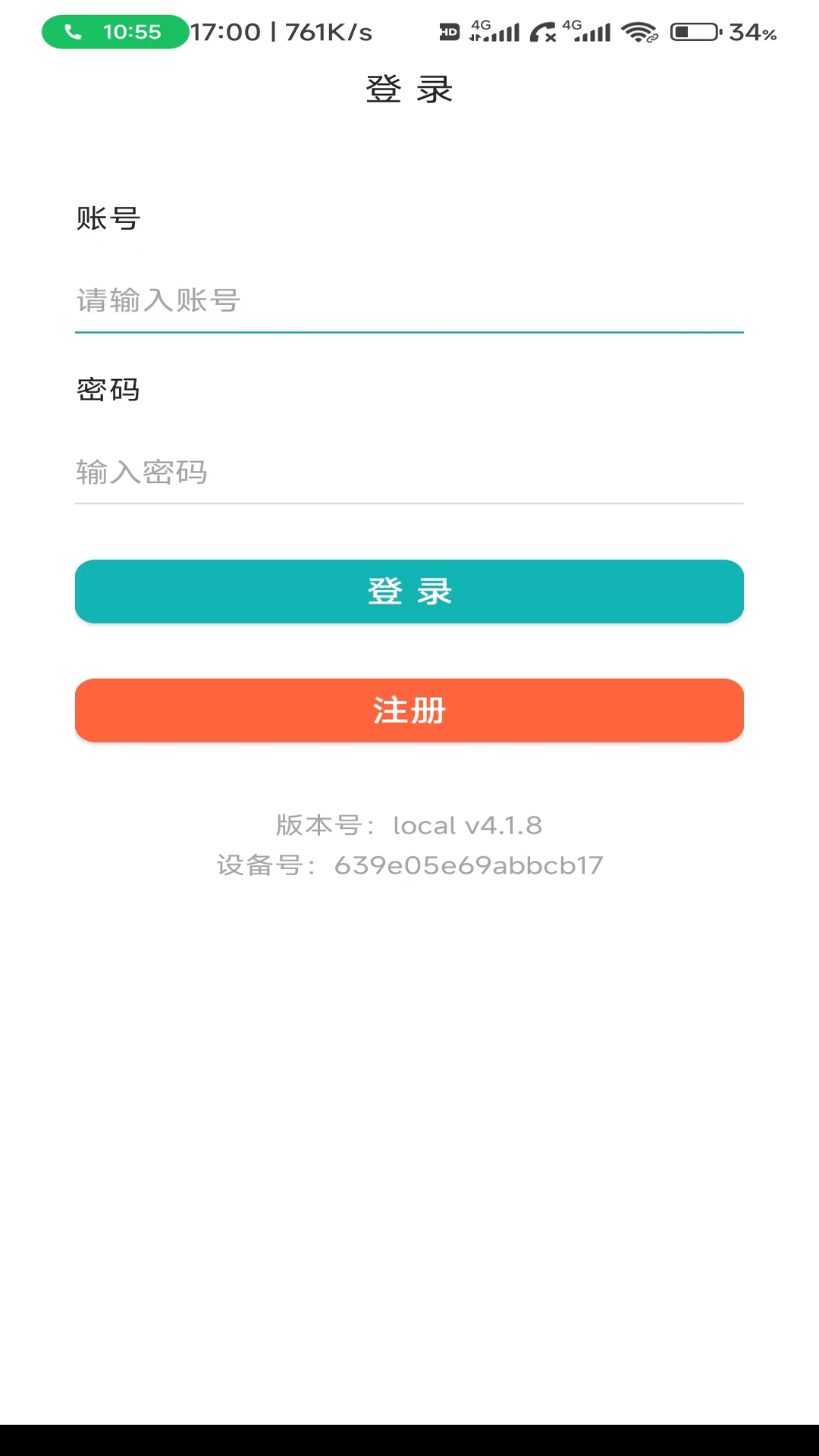The image size is (819, 1456).
Task: Tap the second 4G network icon
Action: click(x=588, y=32)
